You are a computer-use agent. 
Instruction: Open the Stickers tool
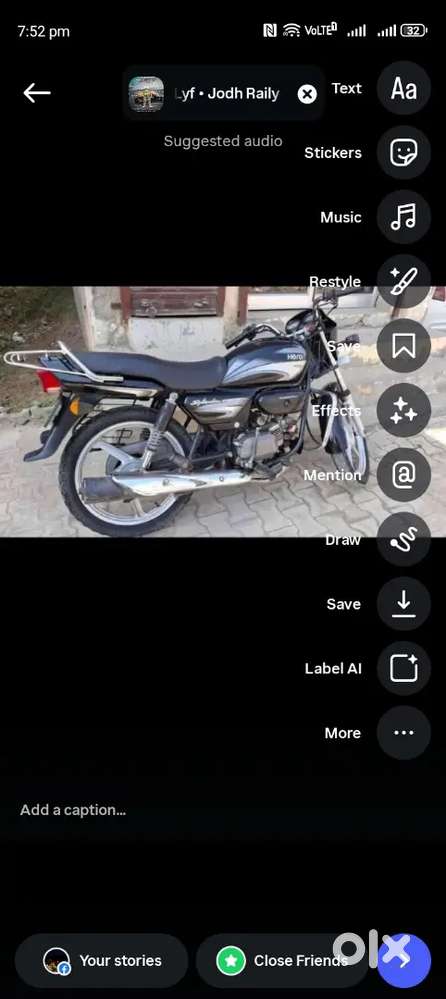tap(403, 152)
